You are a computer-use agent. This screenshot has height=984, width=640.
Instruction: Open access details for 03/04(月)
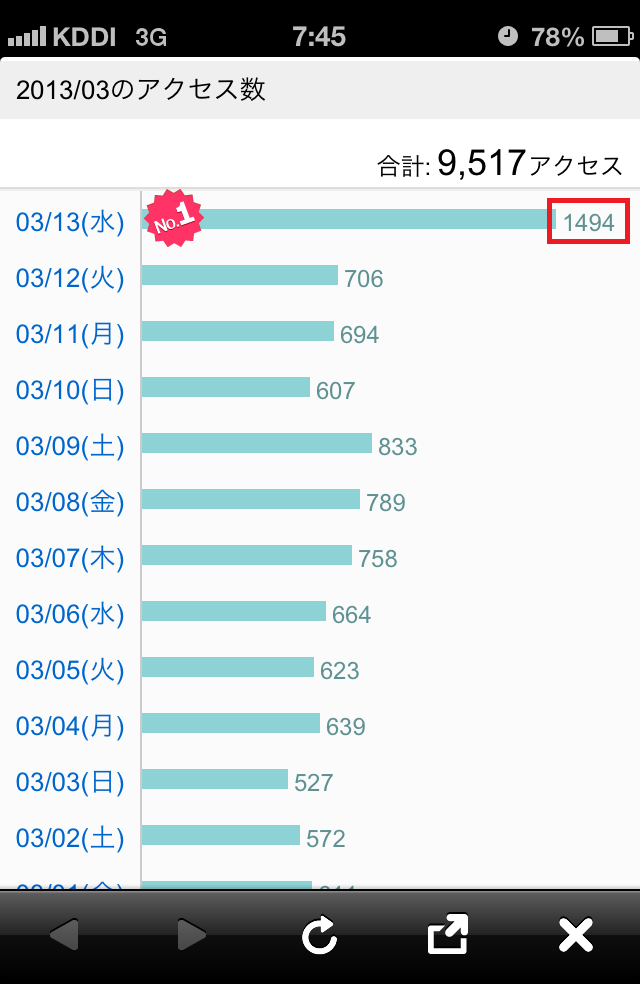point(70,726)
